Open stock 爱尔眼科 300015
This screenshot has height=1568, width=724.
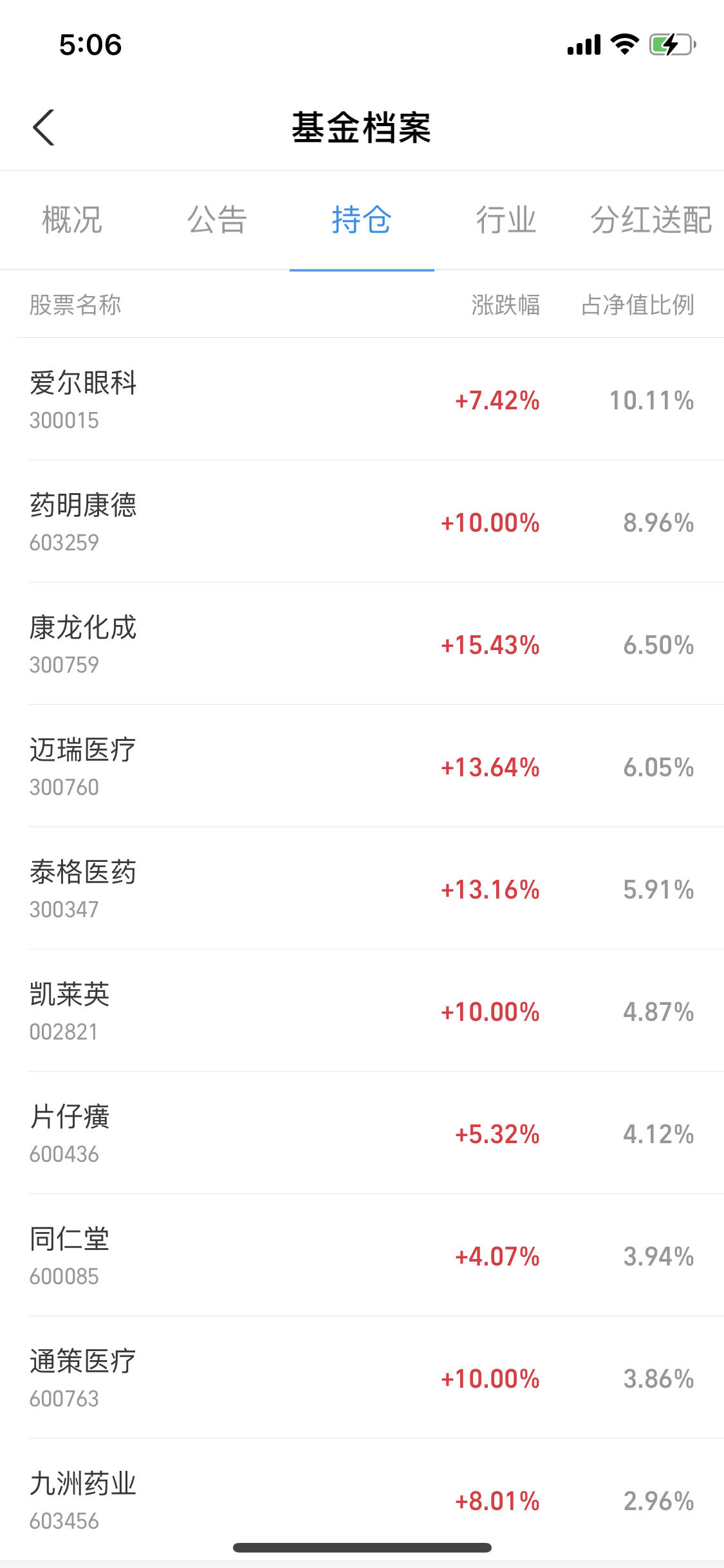pos(362,399)
